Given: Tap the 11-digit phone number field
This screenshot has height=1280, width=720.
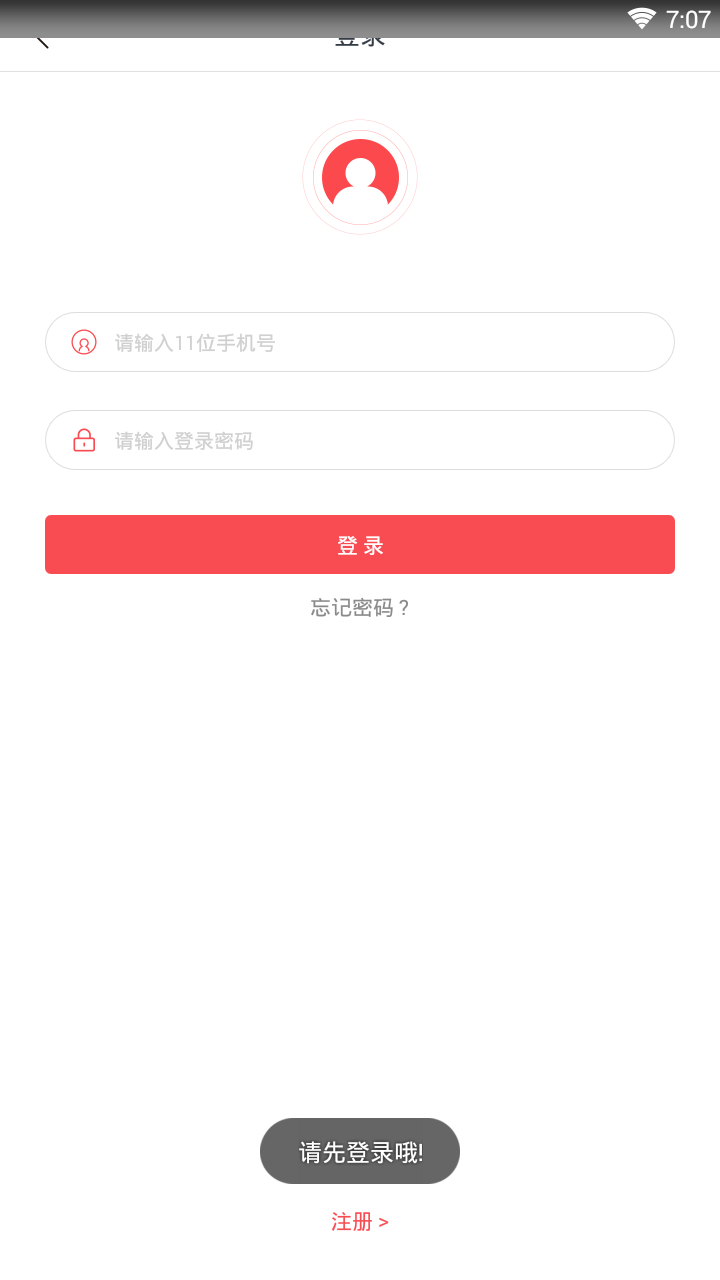Looking at the screenshot, I should click(360, 342).
